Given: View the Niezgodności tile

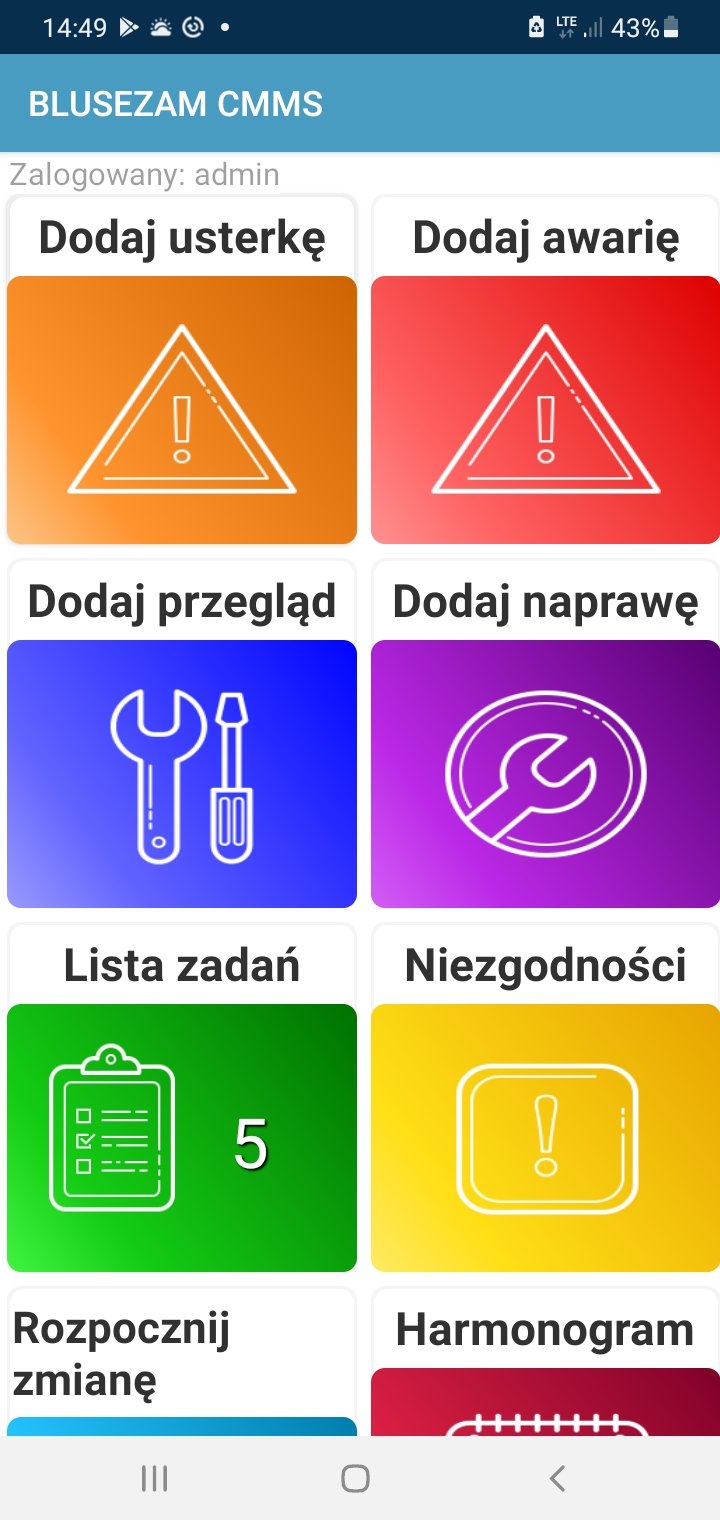Looking at the screenshot, I should [x=545, y=1137].
